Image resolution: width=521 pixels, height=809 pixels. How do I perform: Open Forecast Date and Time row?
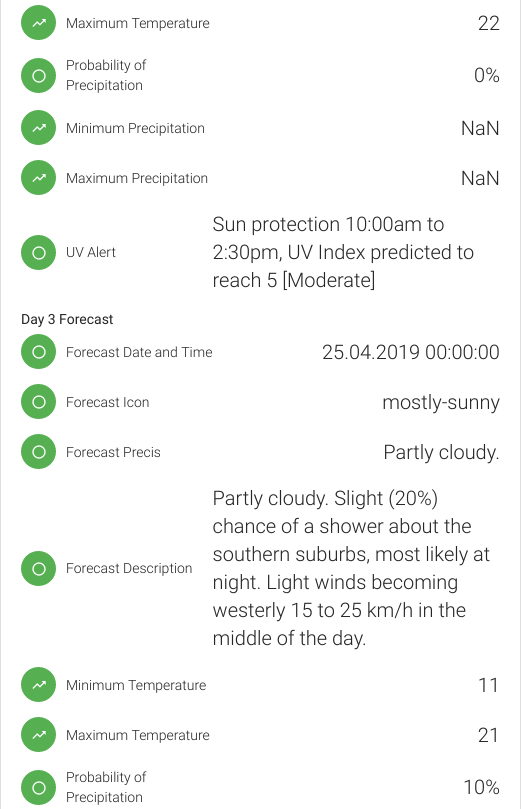pyautogui.click(x=260, y=352)
